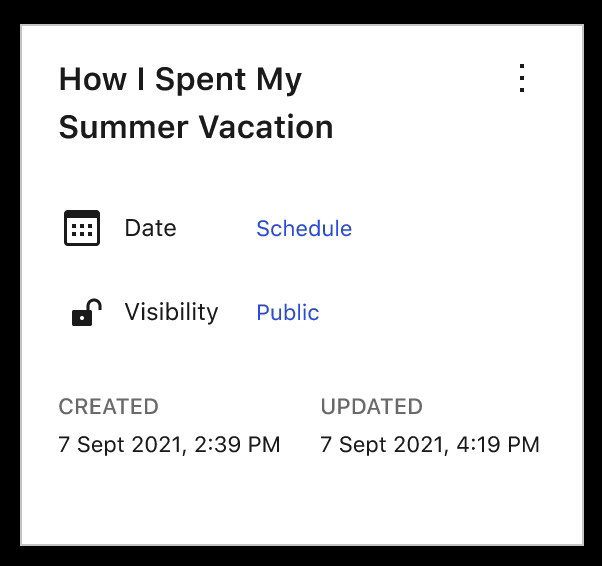Screen dimensions: 602x566
Task: Open the three-dot overflow menu
Action: pos(521,79)
